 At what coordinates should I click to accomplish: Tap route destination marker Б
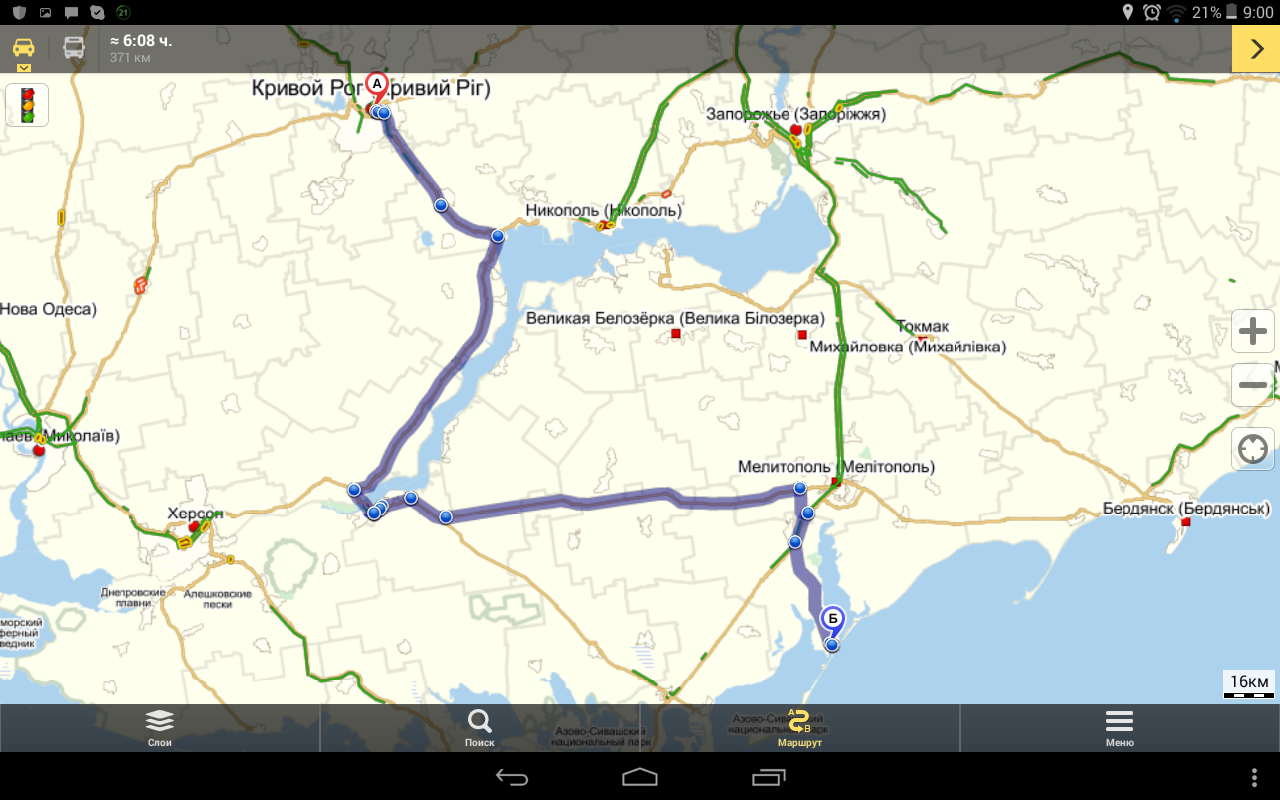[832, 620]
